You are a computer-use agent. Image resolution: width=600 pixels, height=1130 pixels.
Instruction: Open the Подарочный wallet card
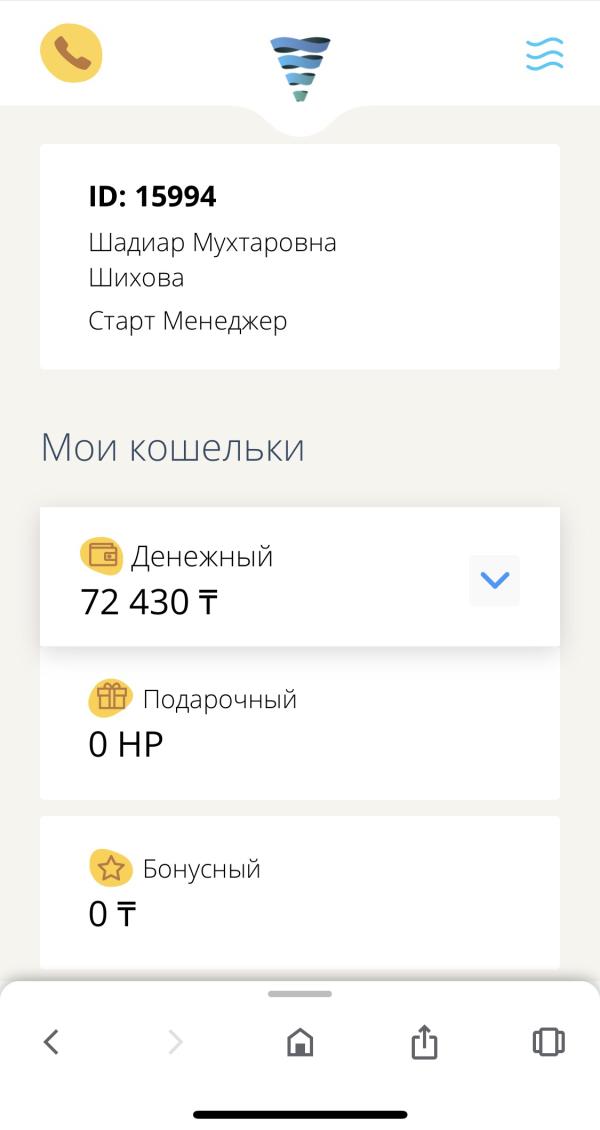(300, 723)
